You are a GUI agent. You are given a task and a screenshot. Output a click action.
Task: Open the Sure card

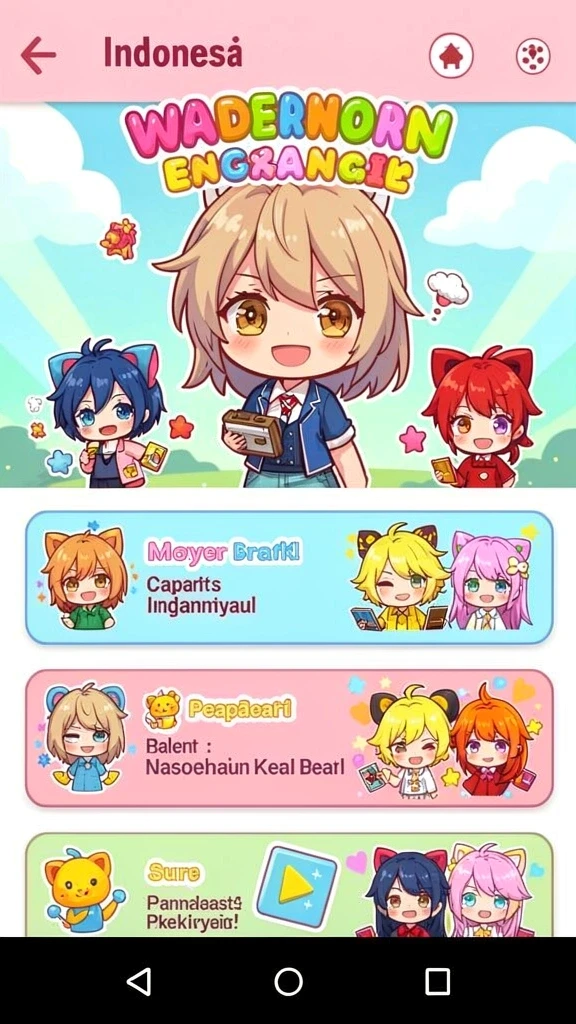pyautogui.click(x=289, y=885)
